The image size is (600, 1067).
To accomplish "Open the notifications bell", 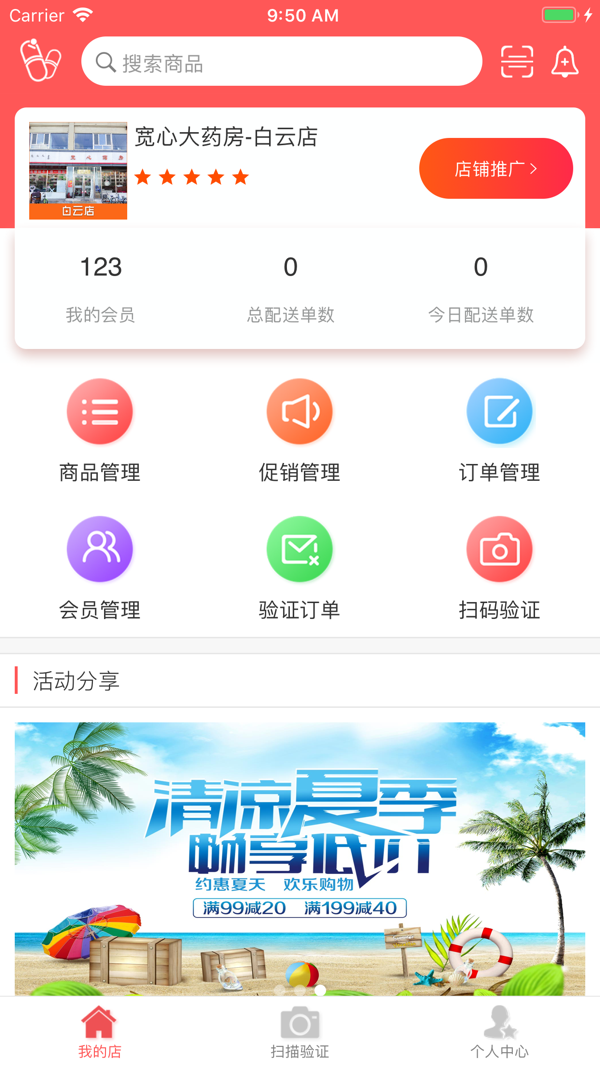I will (565, 62).
